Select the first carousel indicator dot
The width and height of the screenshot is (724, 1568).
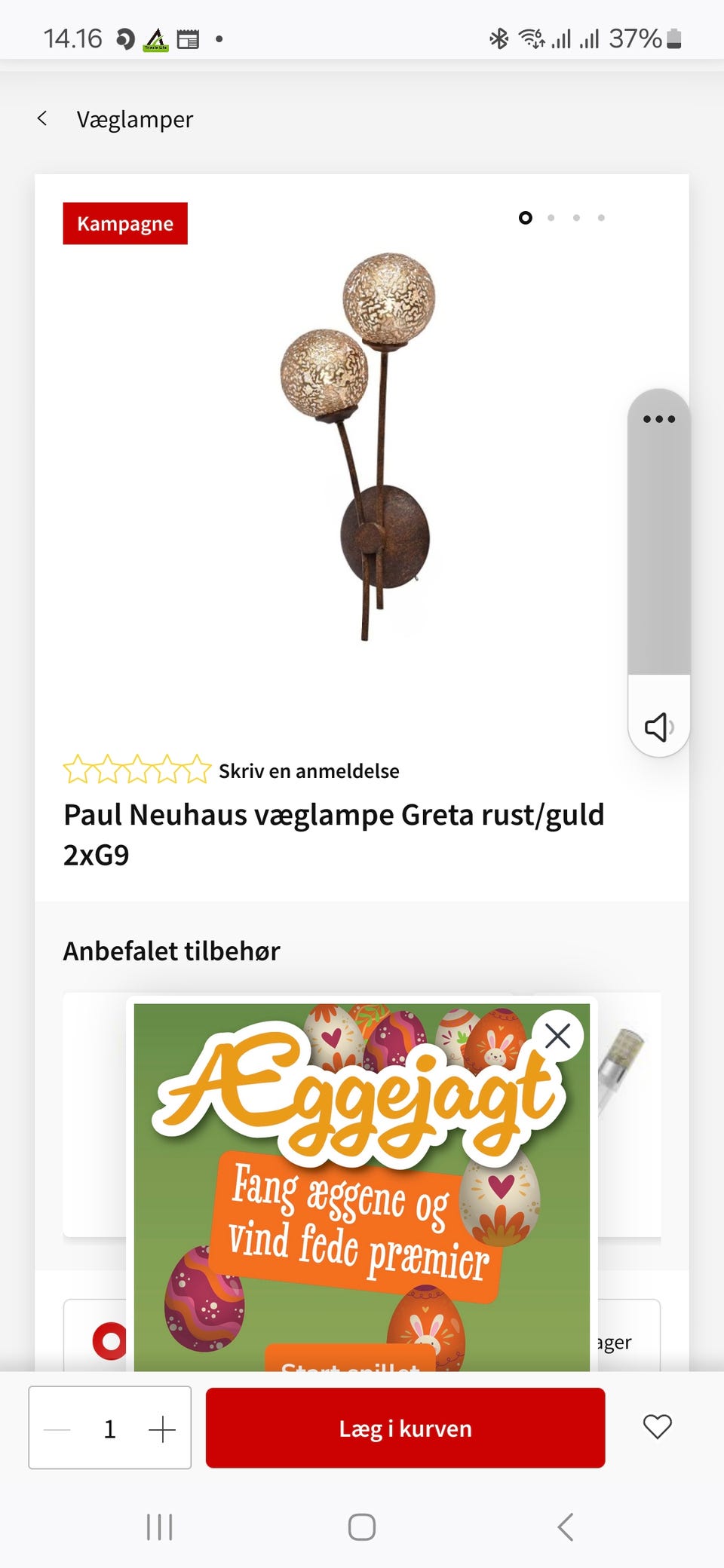(x=526, y=218)
